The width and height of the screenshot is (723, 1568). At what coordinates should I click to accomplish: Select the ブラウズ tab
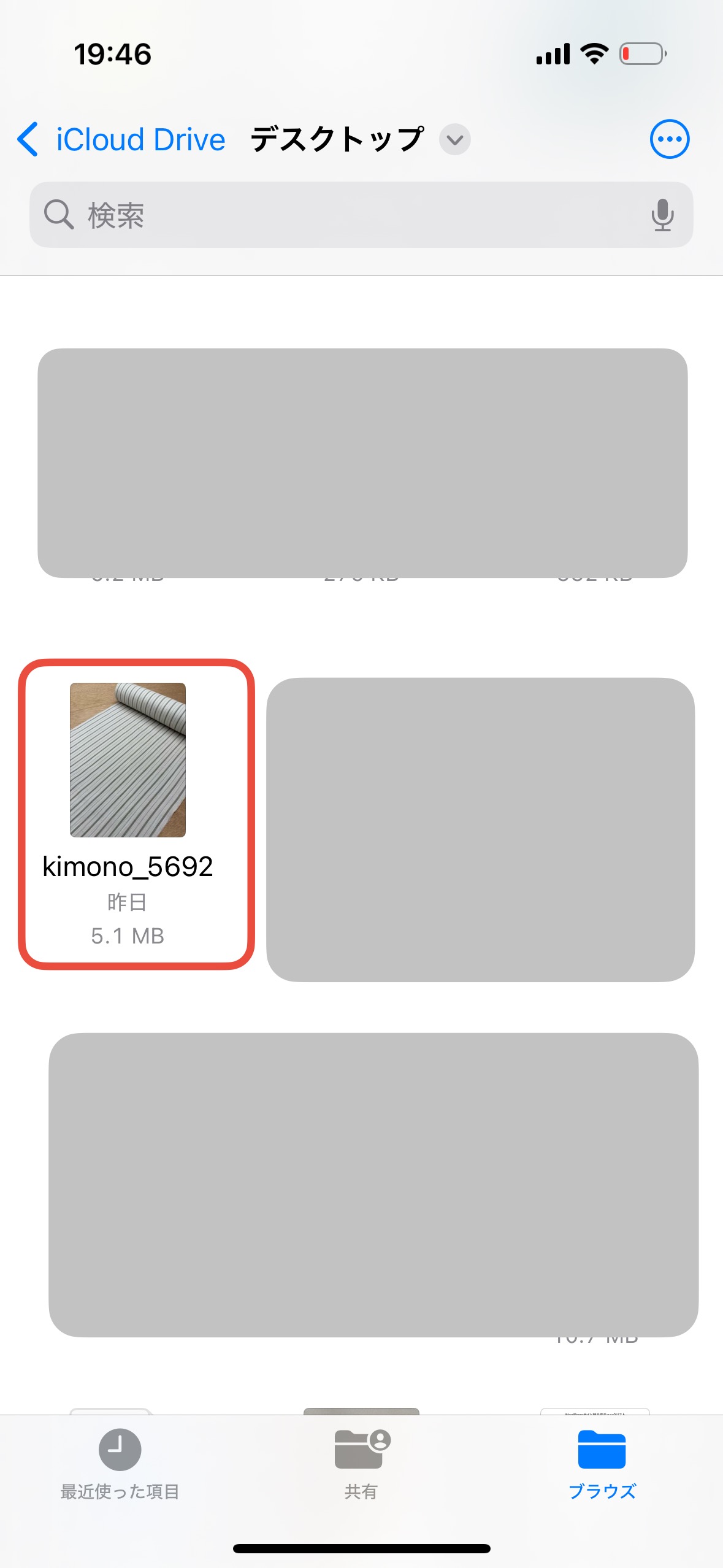coord(602,1464)
